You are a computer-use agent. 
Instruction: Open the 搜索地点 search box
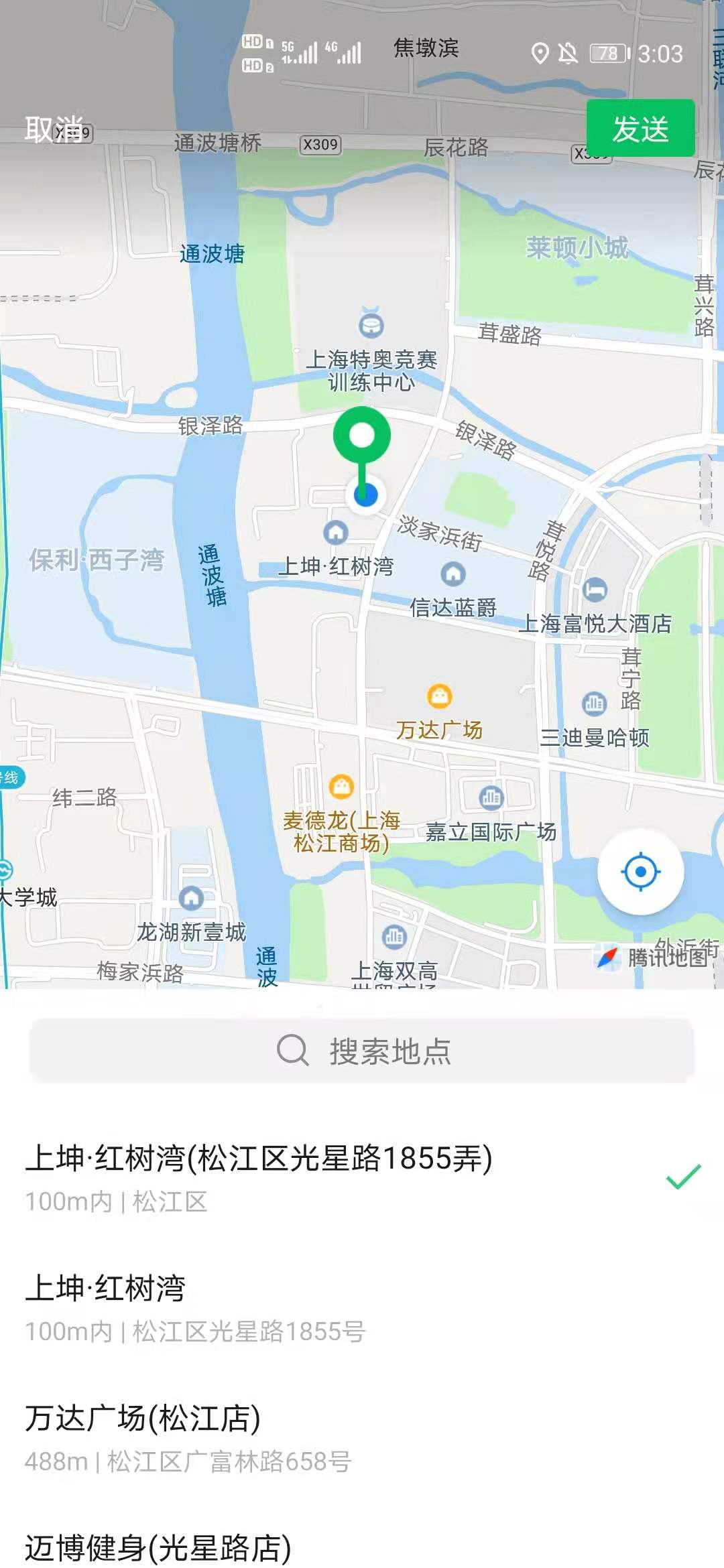coord(362,1051)
